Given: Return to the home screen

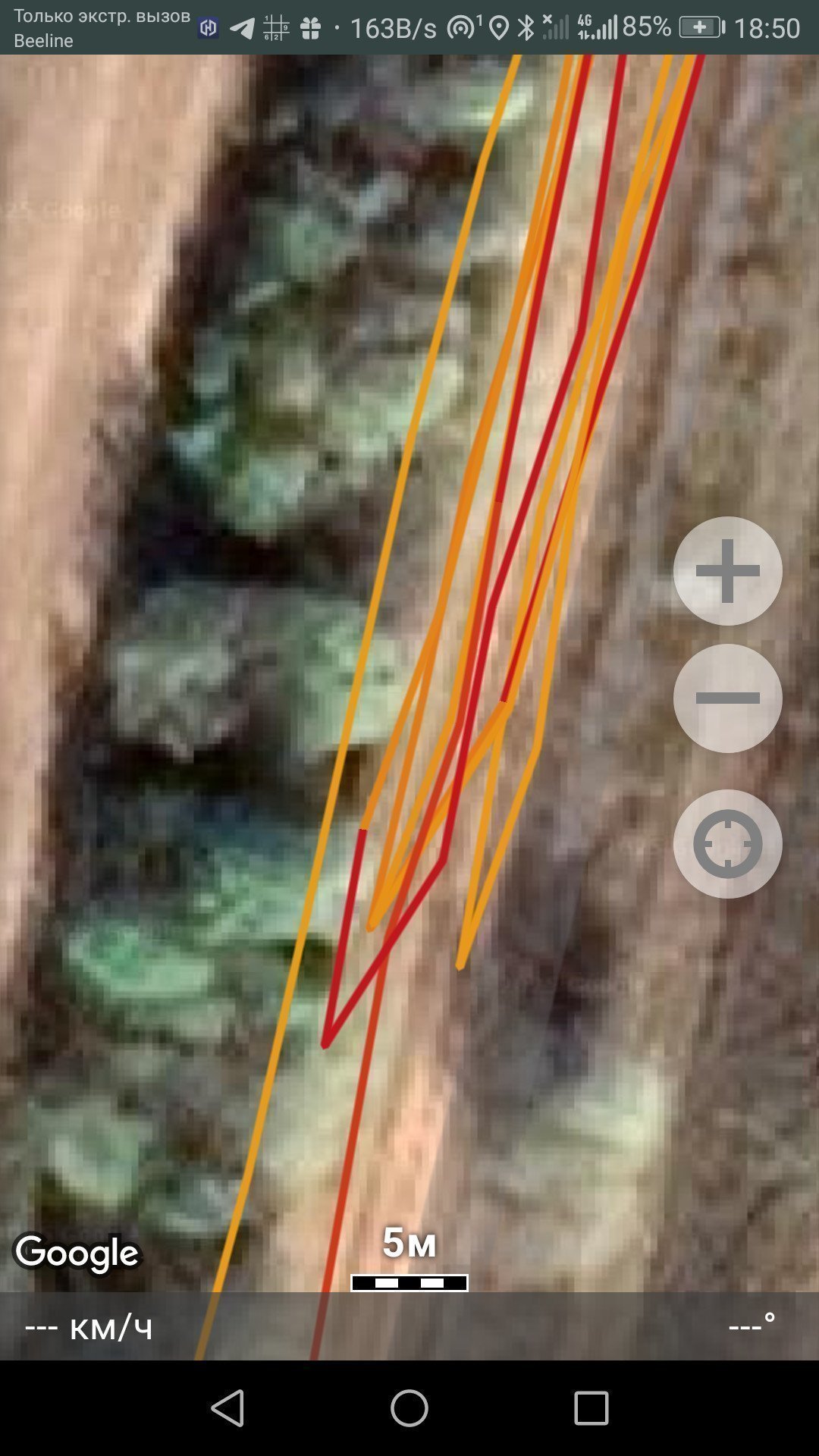Looking at the screenshot, I should (x=409, y=1408).
